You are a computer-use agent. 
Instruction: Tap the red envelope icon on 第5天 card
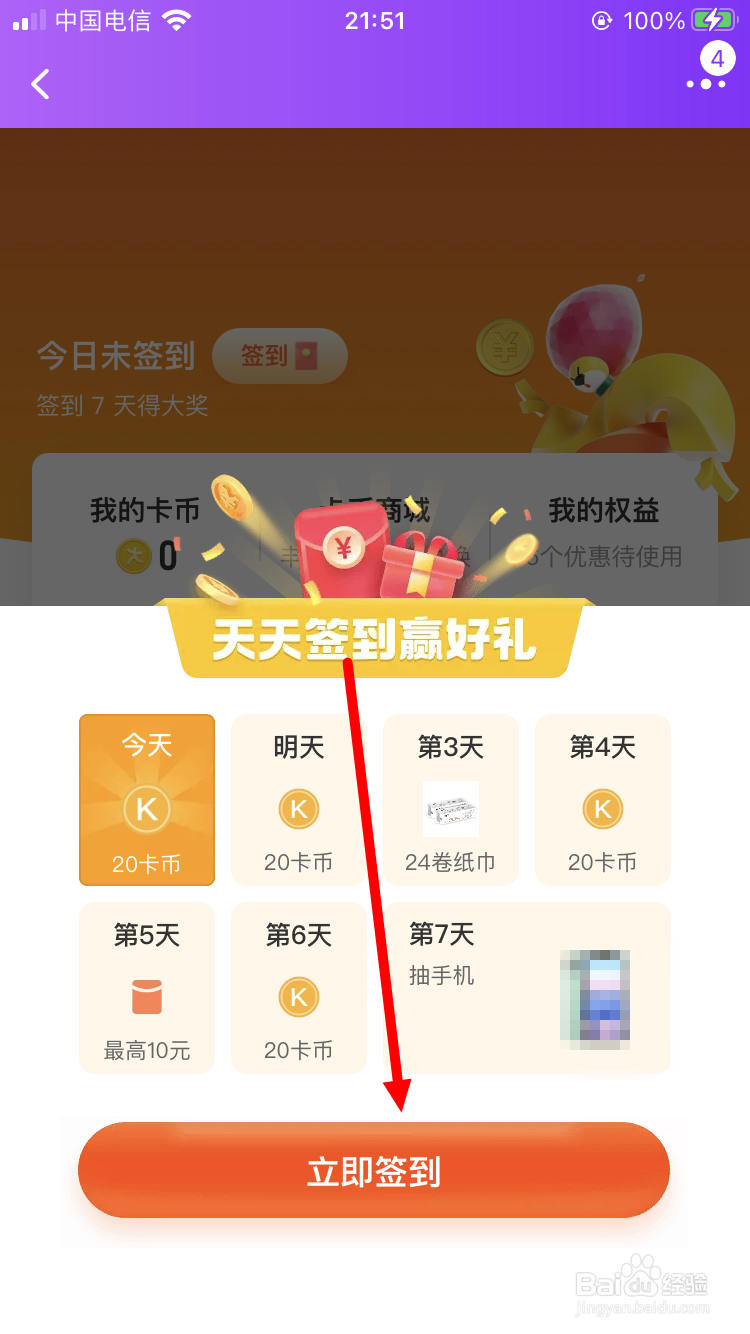[146, 997]
